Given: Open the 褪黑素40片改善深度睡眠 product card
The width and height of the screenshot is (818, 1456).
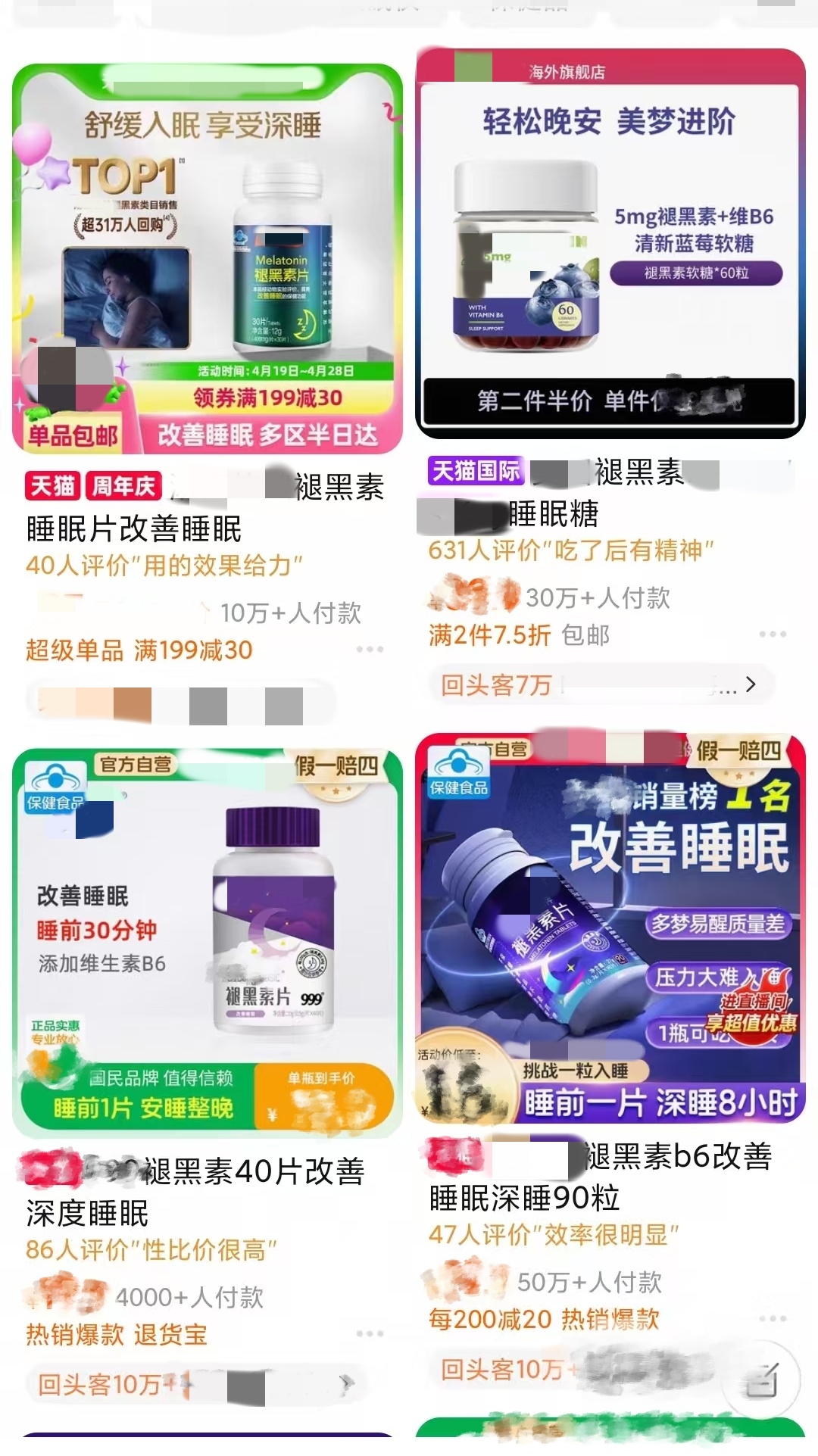Looking at the screenshot, I should (x=207, y=943).
